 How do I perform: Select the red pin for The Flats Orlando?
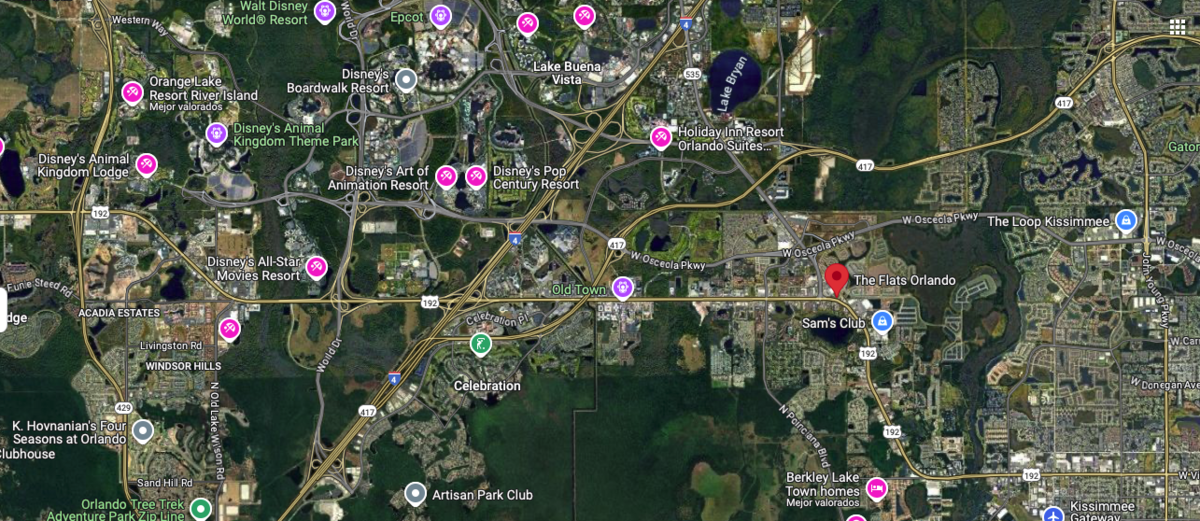pyautogui.click(x=836, y=279)
